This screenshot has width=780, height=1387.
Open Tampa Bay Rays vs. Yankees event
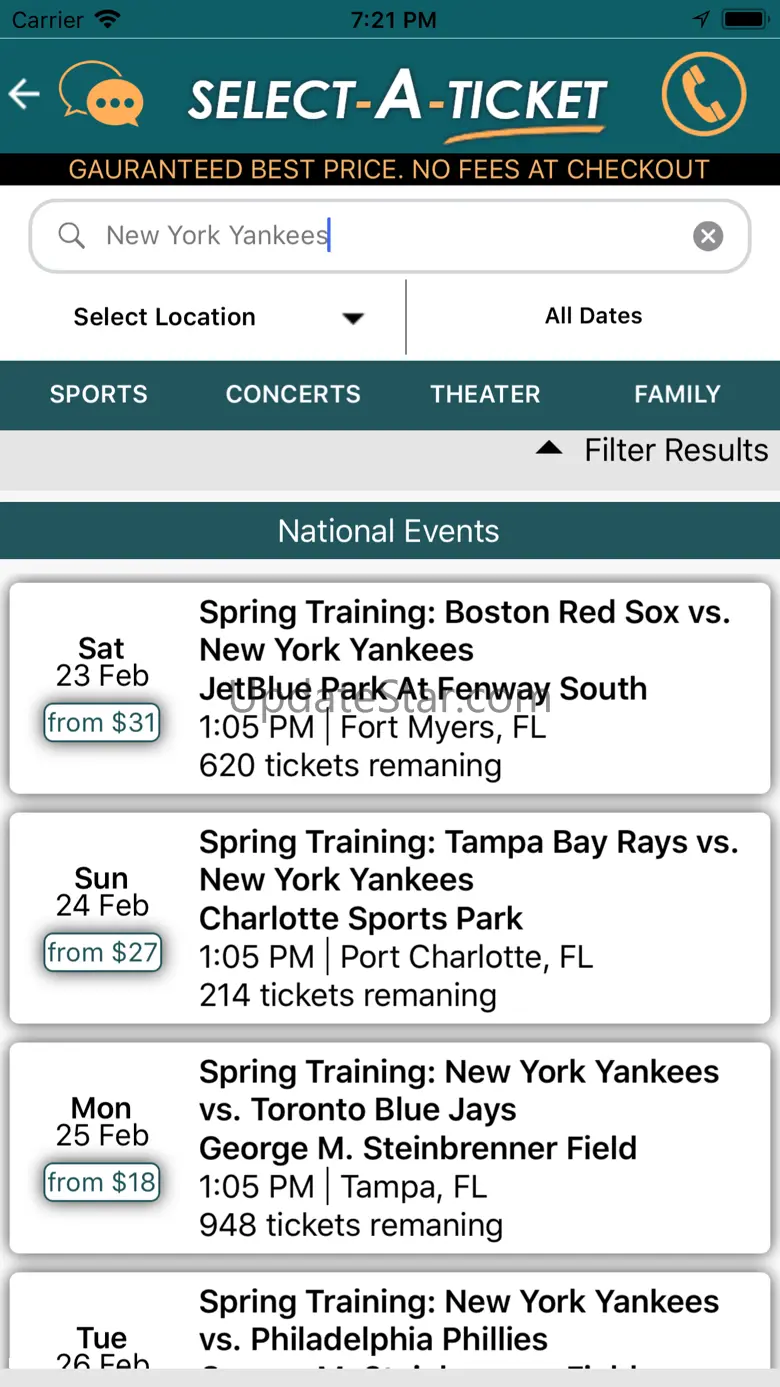point(465,918)
